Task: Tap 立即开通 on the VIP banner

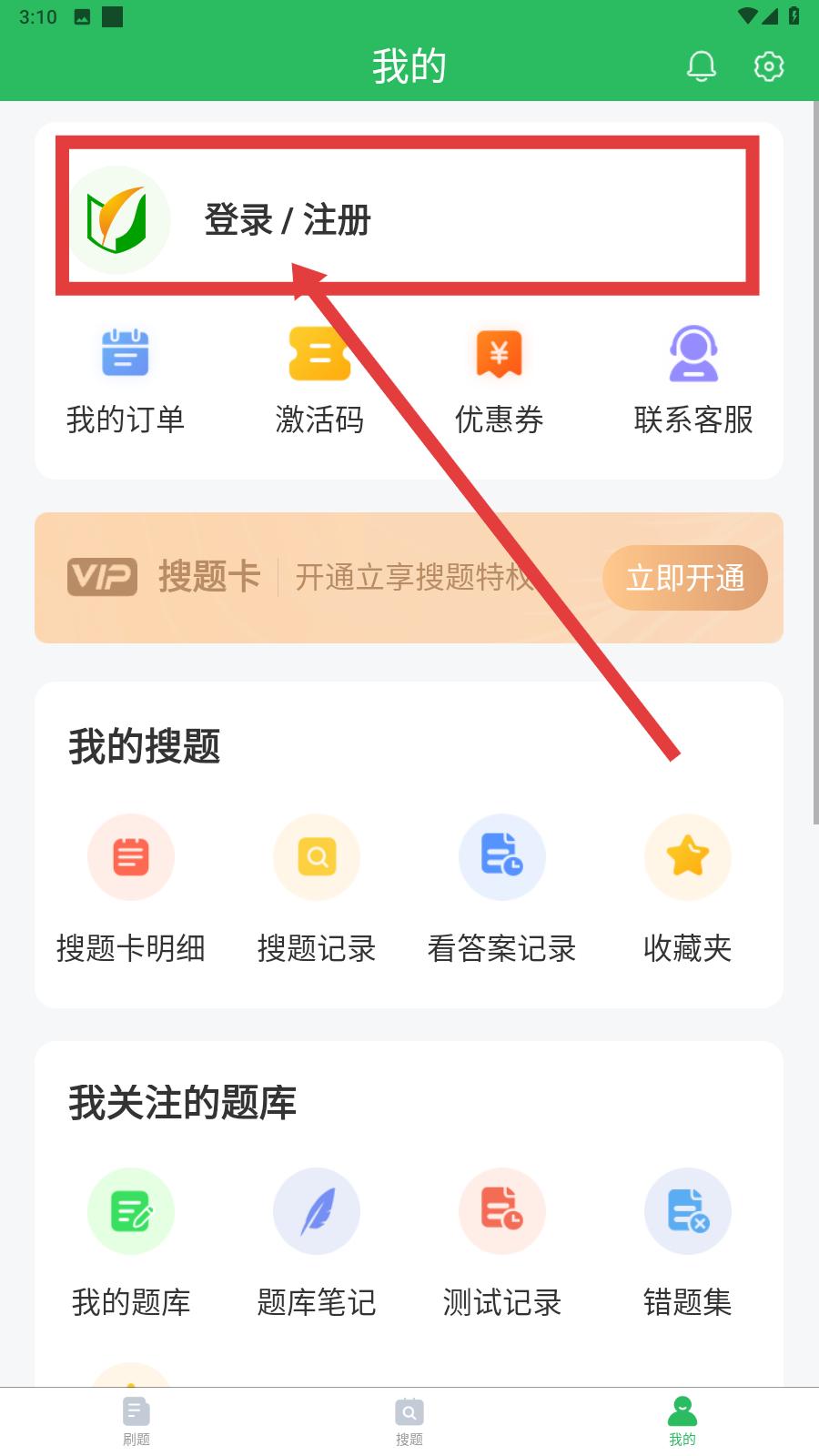Action: pyautogui.click(x=685, y=578)
